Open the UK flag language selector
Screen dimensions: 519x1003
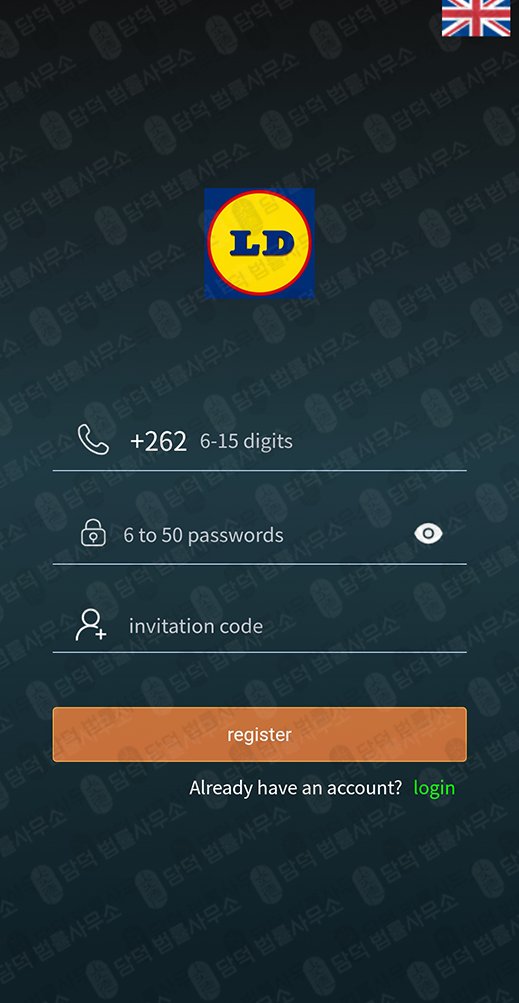[476, 18]
